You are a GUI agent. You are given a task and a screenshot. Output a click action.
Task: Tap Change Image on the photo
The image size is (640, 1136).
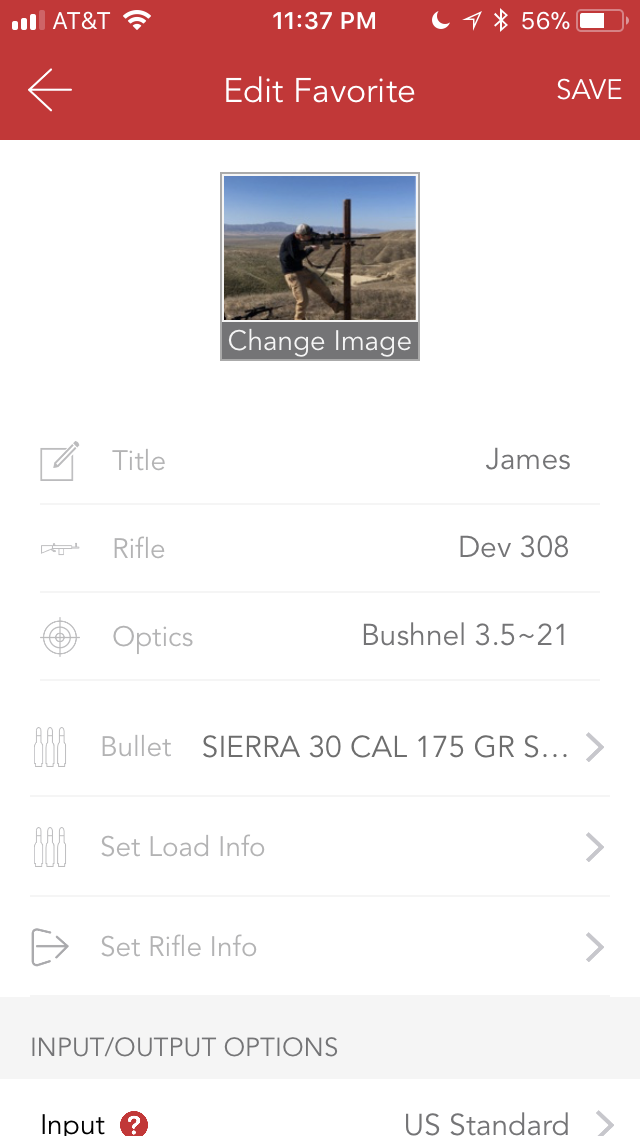click(320, 341)
